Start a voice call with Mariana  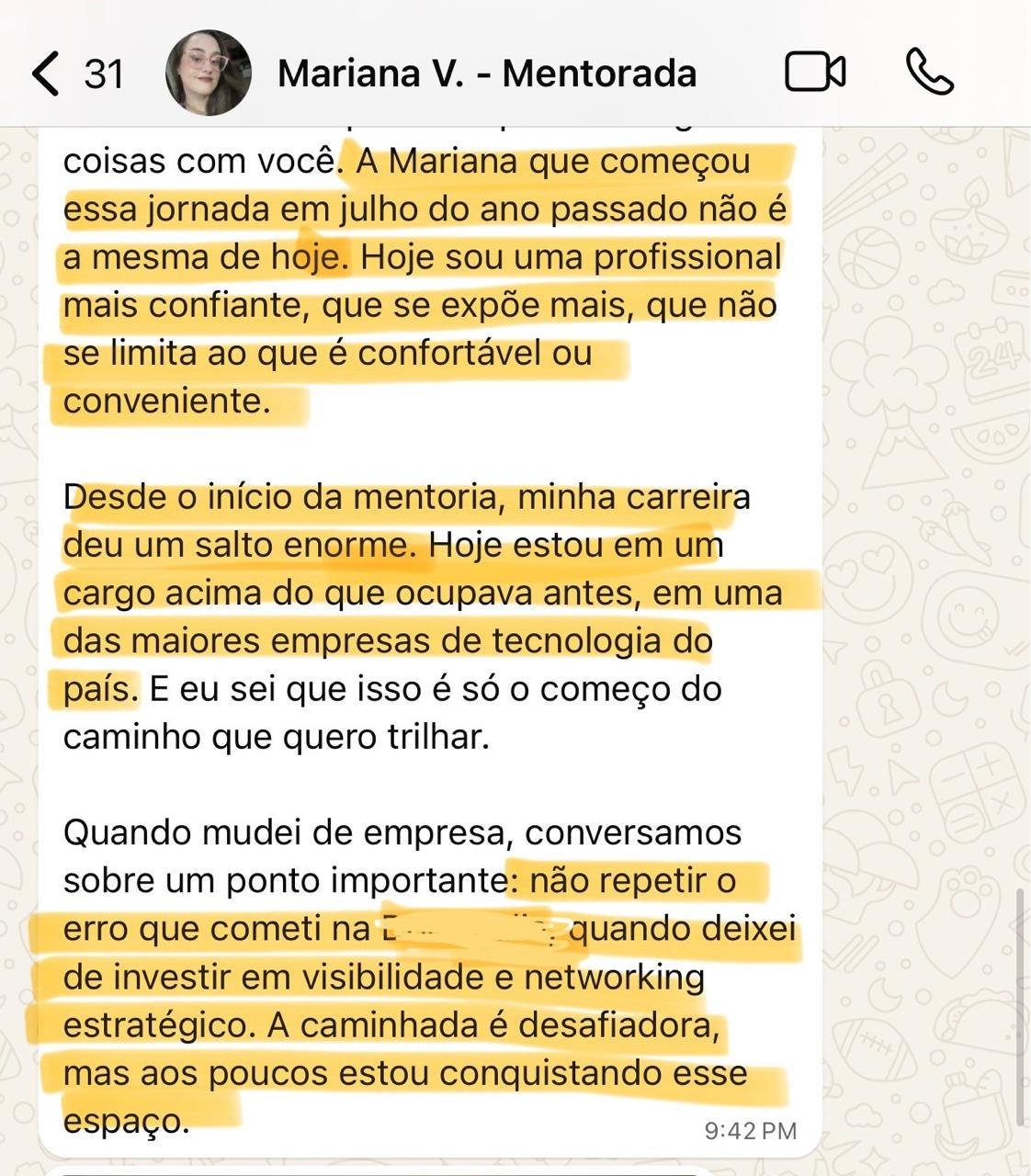tap(931, 72)
